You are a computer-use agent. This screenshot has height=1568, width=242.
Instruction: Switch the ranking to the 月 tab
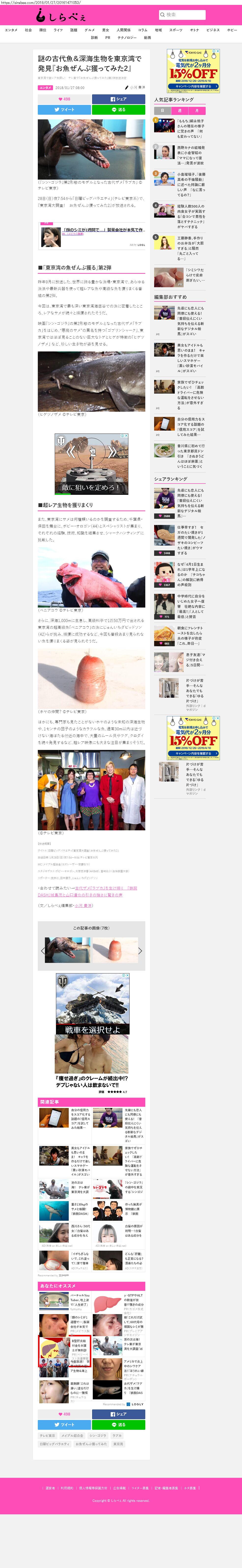pyautogui.click(x=196, y=110)
